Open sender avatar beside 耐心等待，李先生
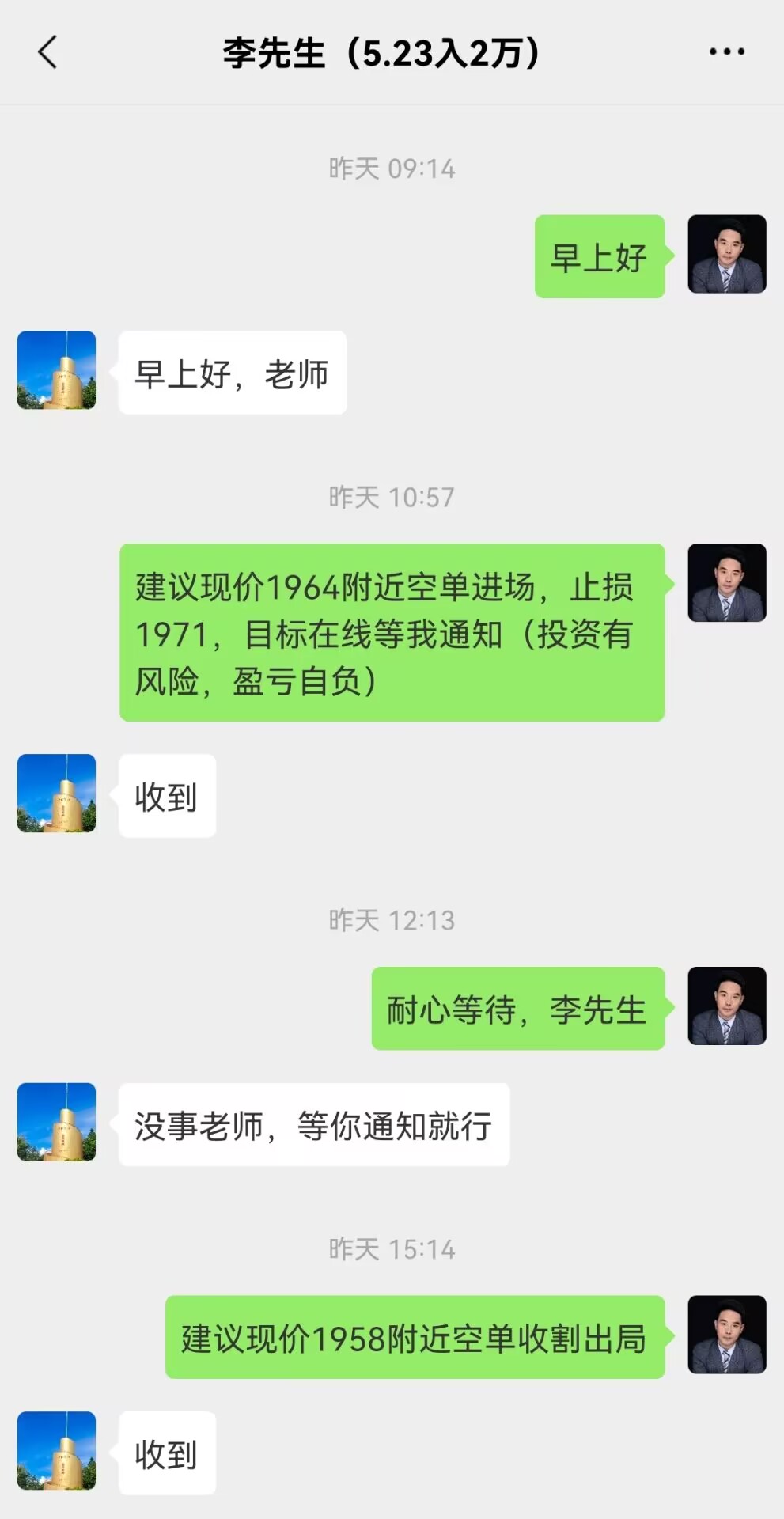 point(726,1006)
